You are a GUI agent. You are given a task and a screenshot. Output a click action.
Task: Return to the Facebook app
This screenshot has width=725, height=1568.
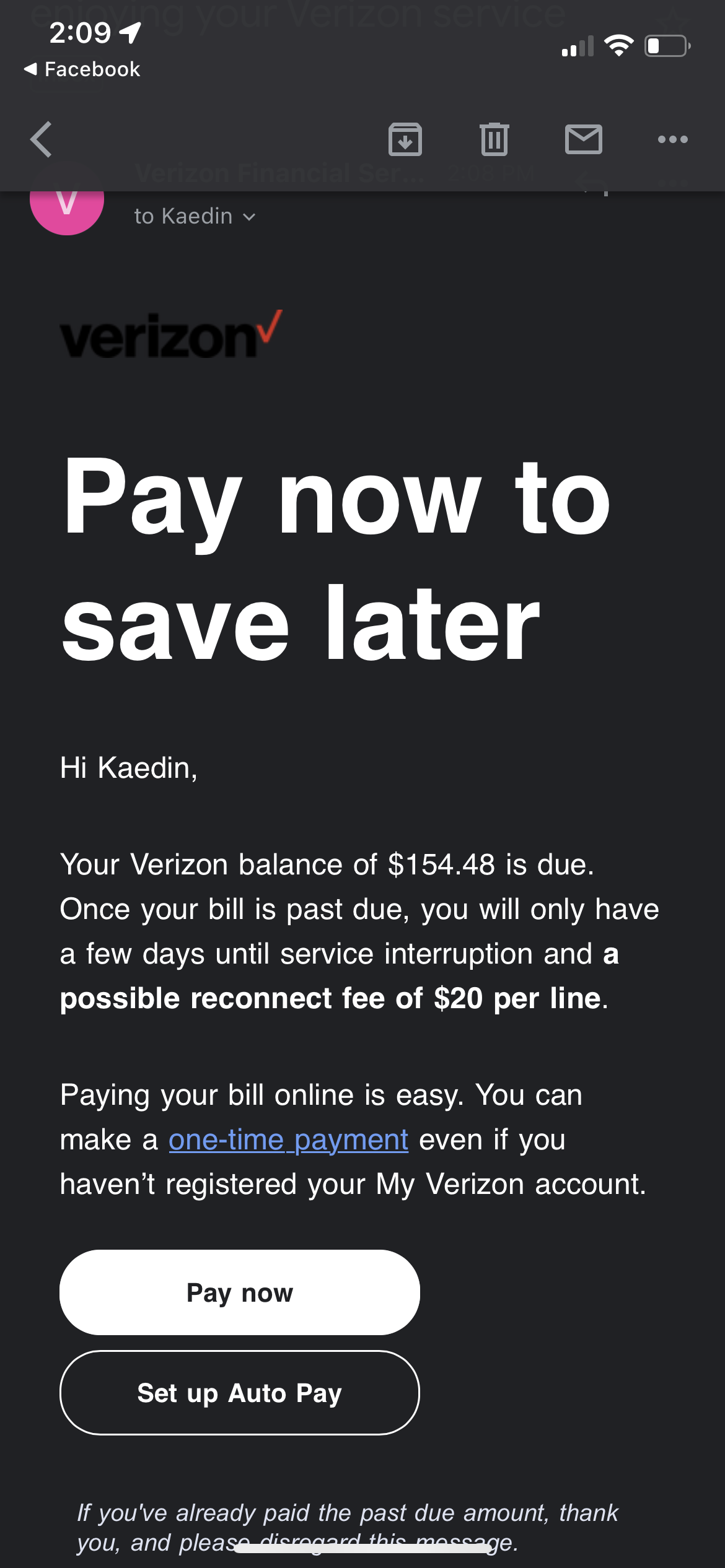point(82,69)
